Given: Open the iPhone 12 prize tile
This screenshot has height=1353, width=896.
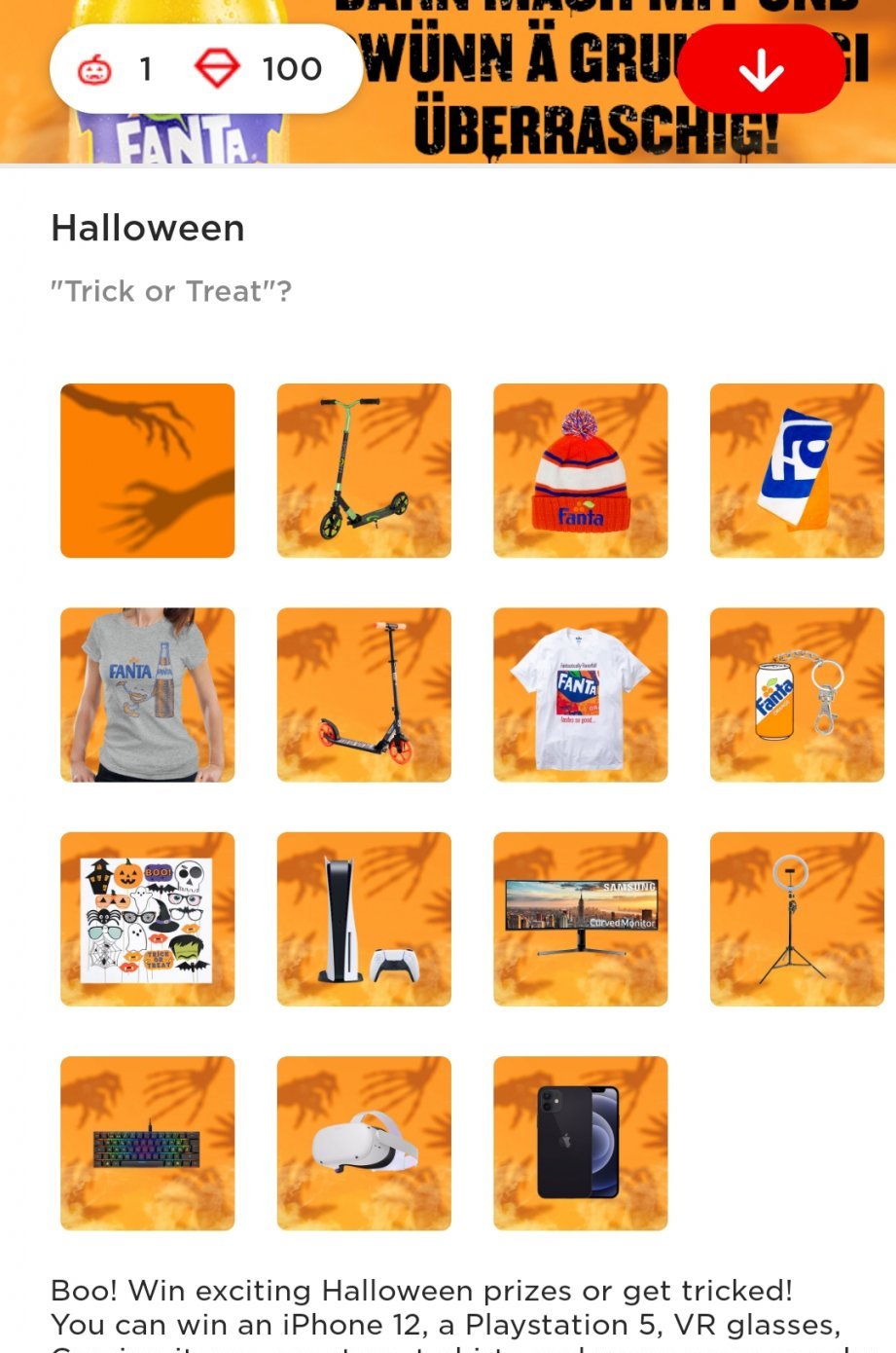Looking at the screenshot, I should pos(581,1143).
